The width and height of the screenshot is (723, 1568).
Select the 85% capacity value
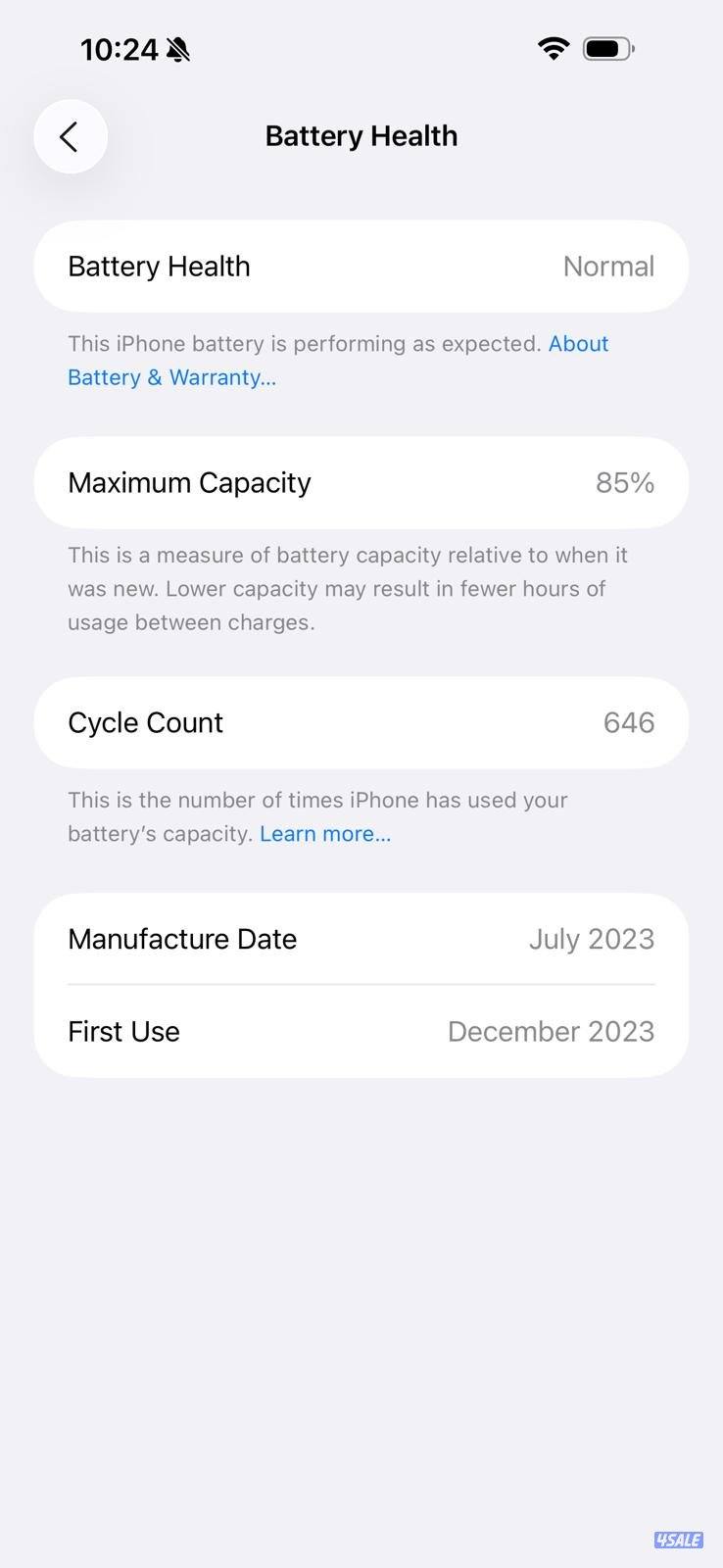coord(625,482)
